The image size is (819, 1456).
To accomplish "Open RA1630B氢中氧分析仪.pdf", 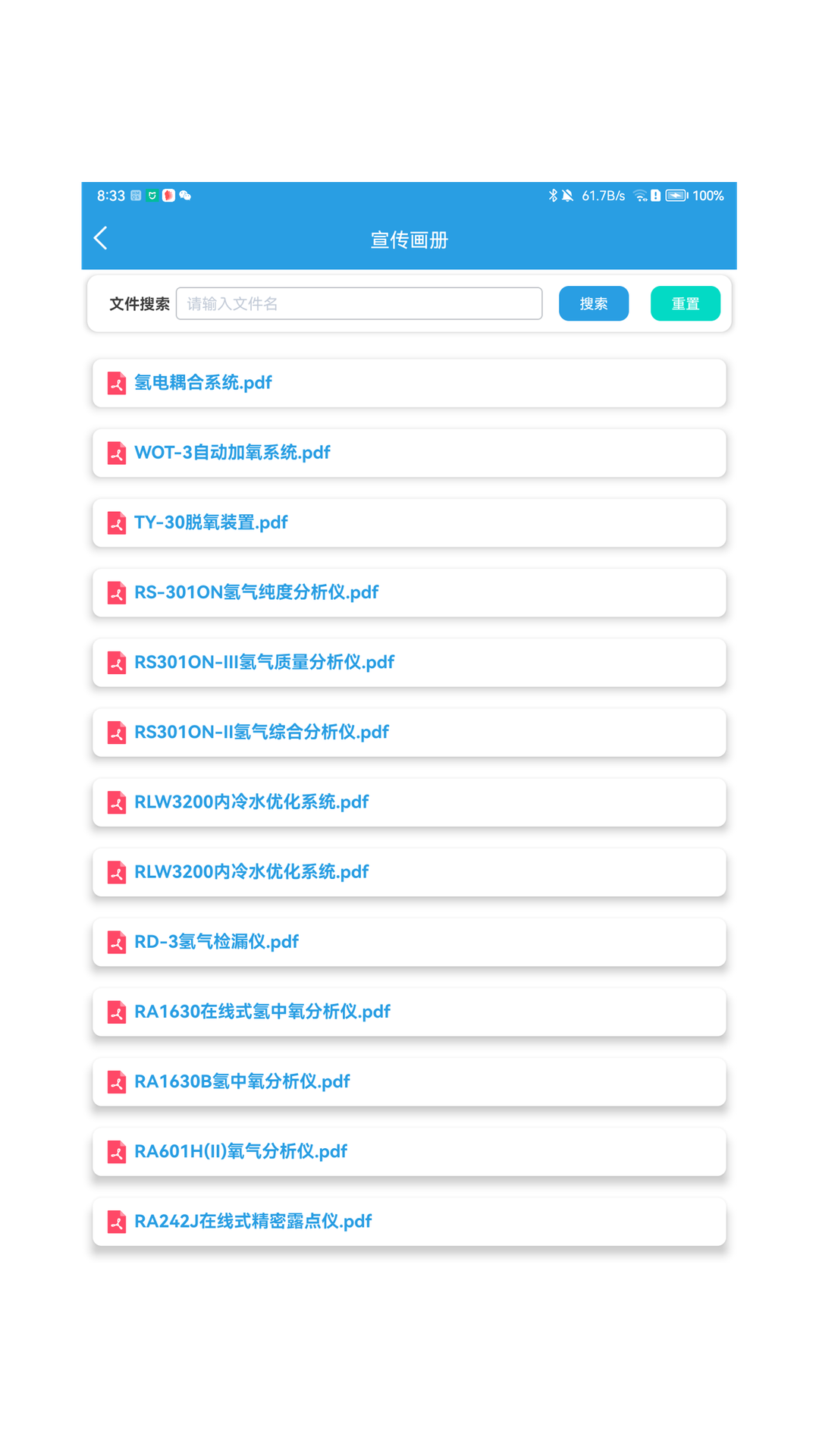I will 409,1081.
